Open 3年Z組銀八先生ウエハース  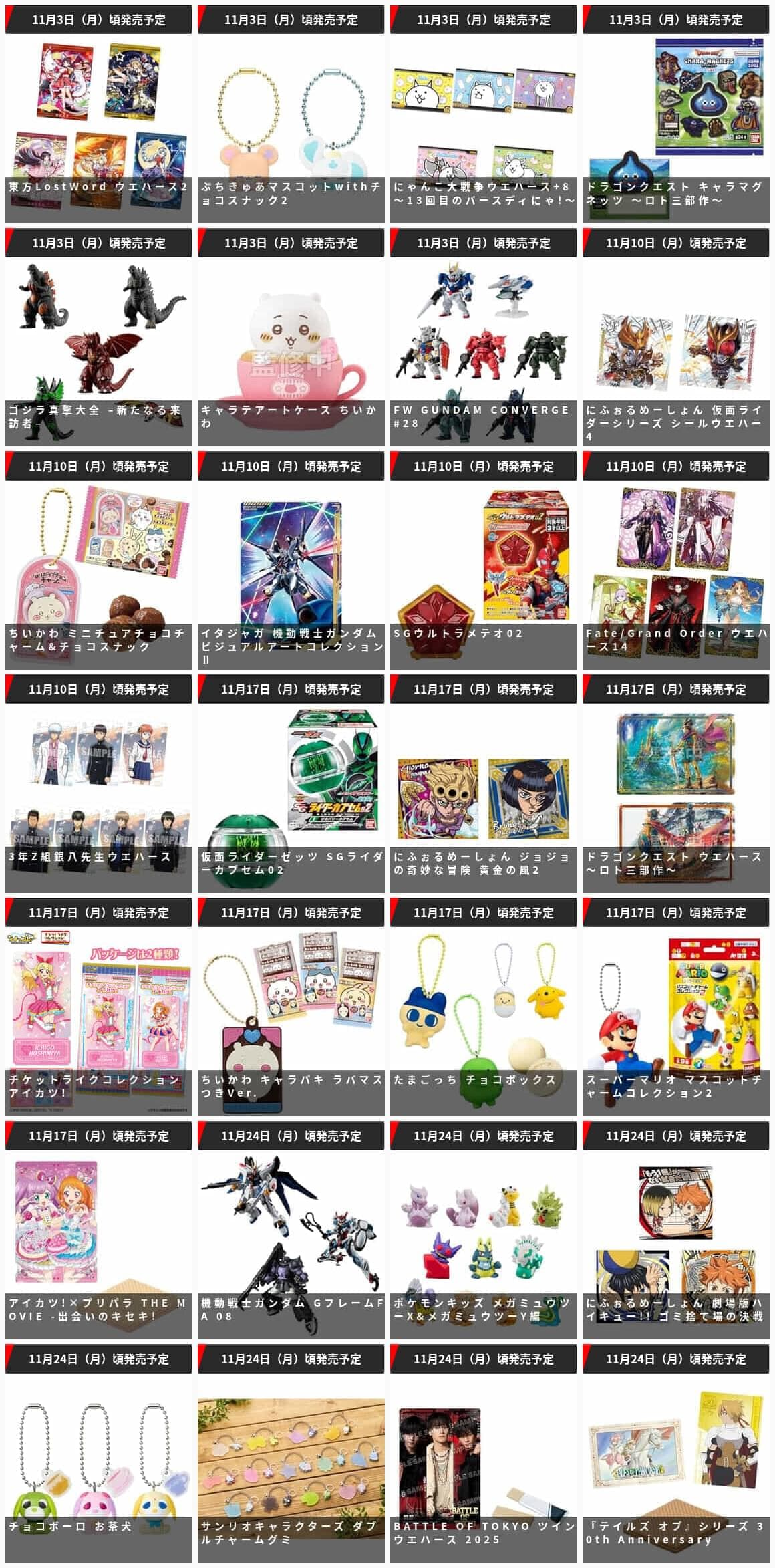(x=98, y=797)
